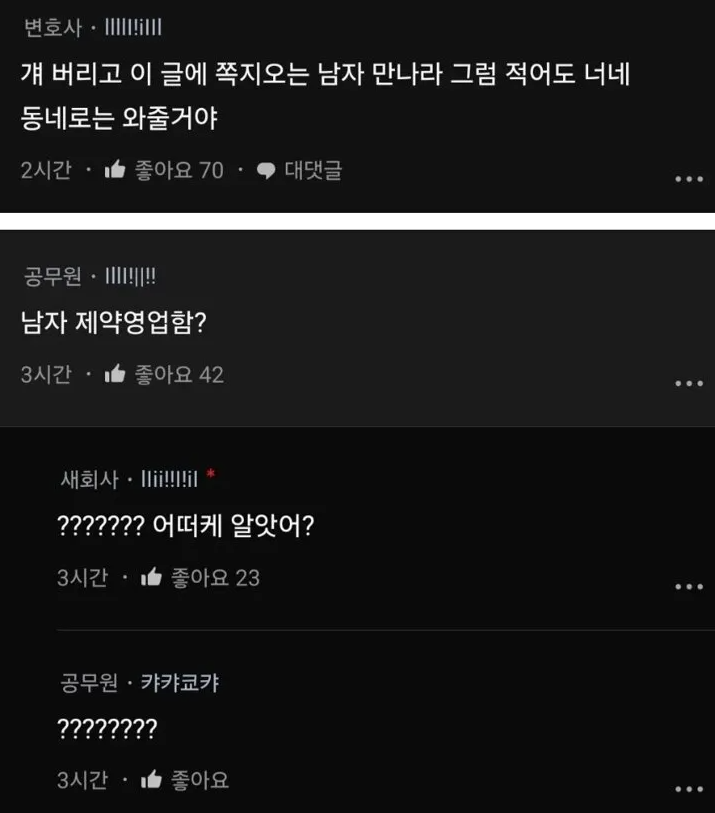Open more options for 변호사 comment
Image resolution: width=715 pixels, height=813 pixels.
tap(688, 179)
